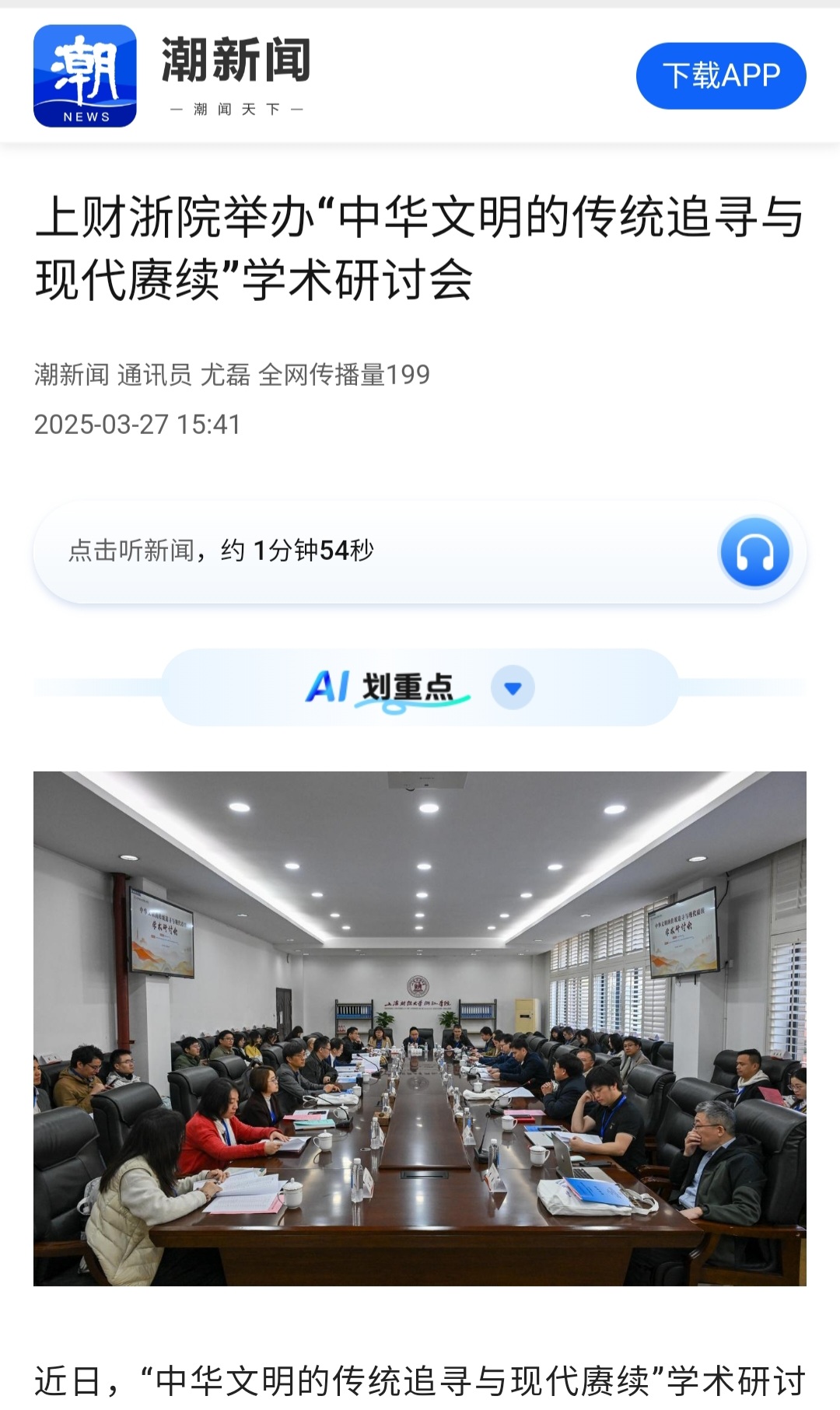Expand the AI划重点 summary
The width and height of the screenshot is (840, 1410).
coord(513,688)
